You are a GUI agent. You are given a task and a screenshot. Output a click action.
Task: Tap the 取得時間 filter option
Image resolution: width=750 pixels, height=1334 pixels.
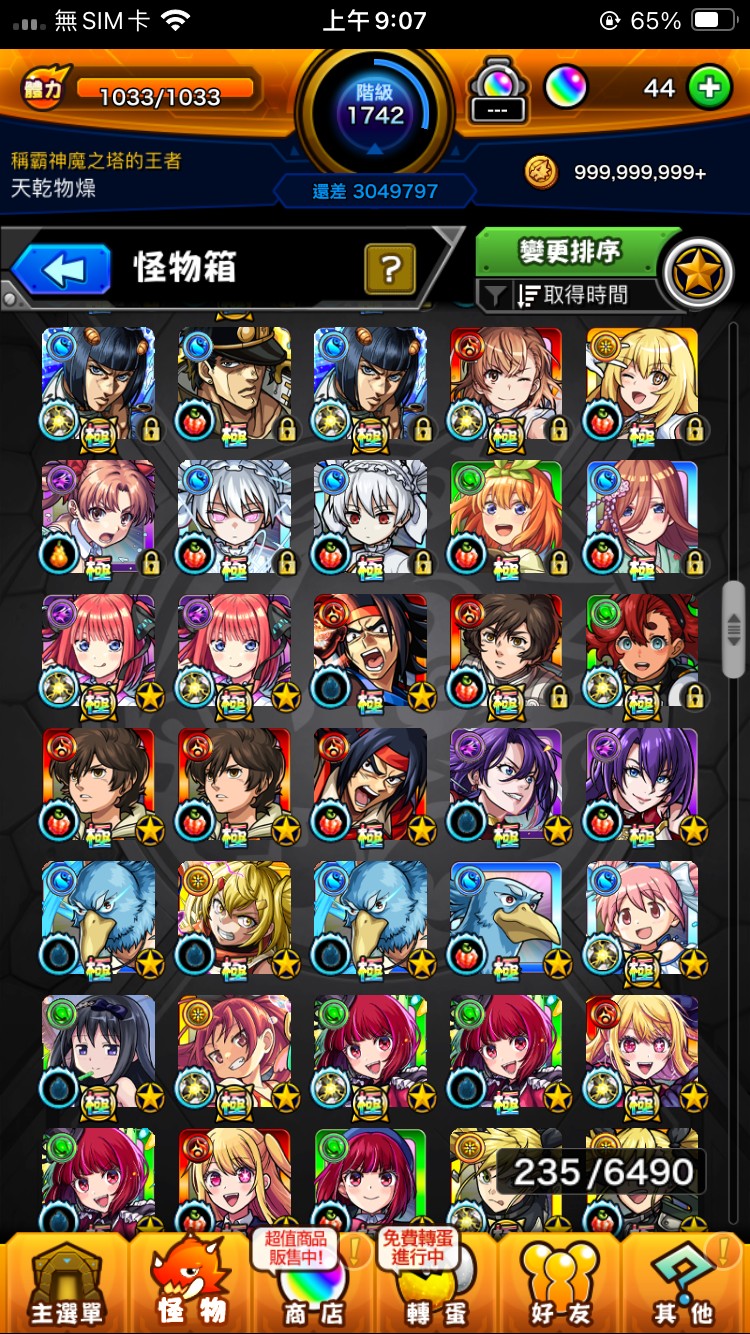point(568,295)
